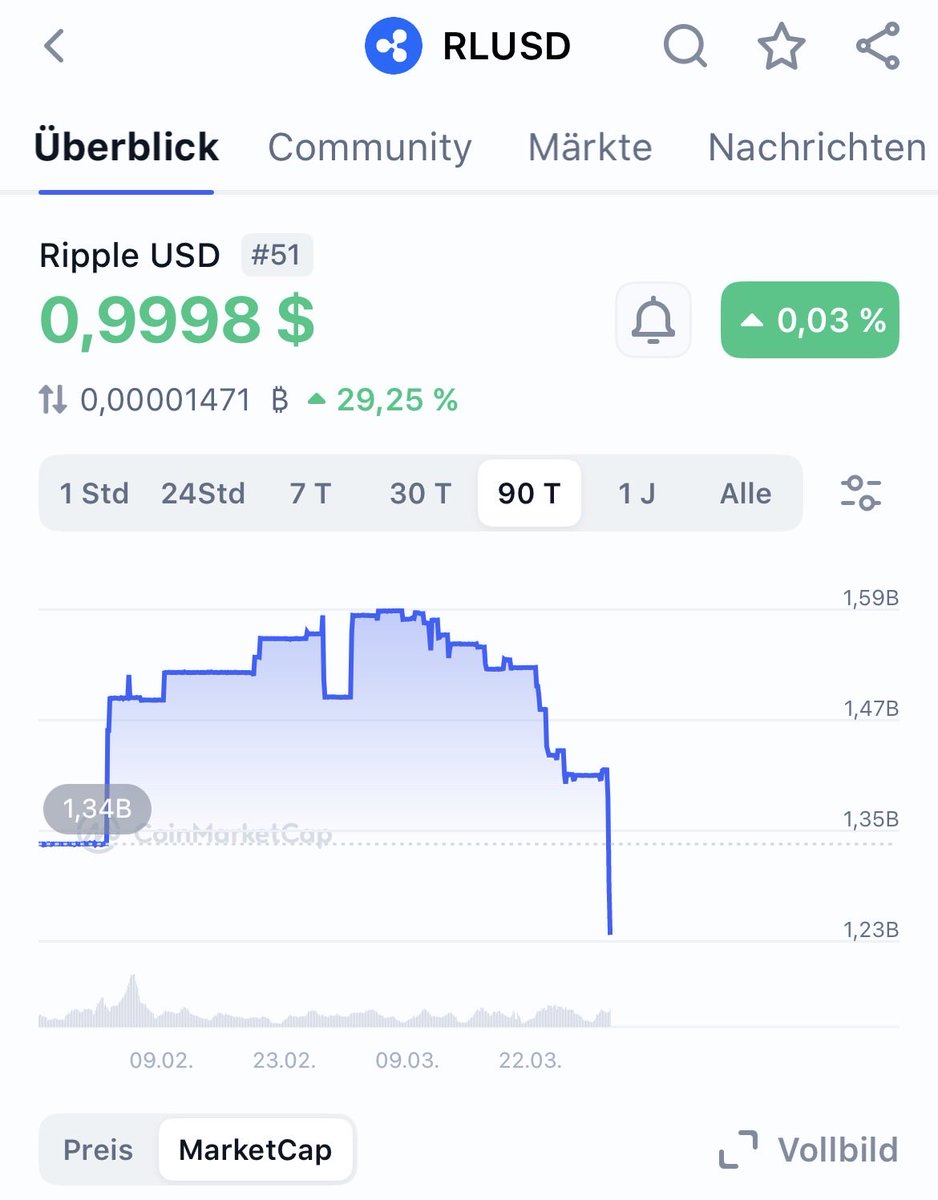This screenshot has height=1200, width=938.
Task: Select the Überblick tab
Action: [126, 147]
